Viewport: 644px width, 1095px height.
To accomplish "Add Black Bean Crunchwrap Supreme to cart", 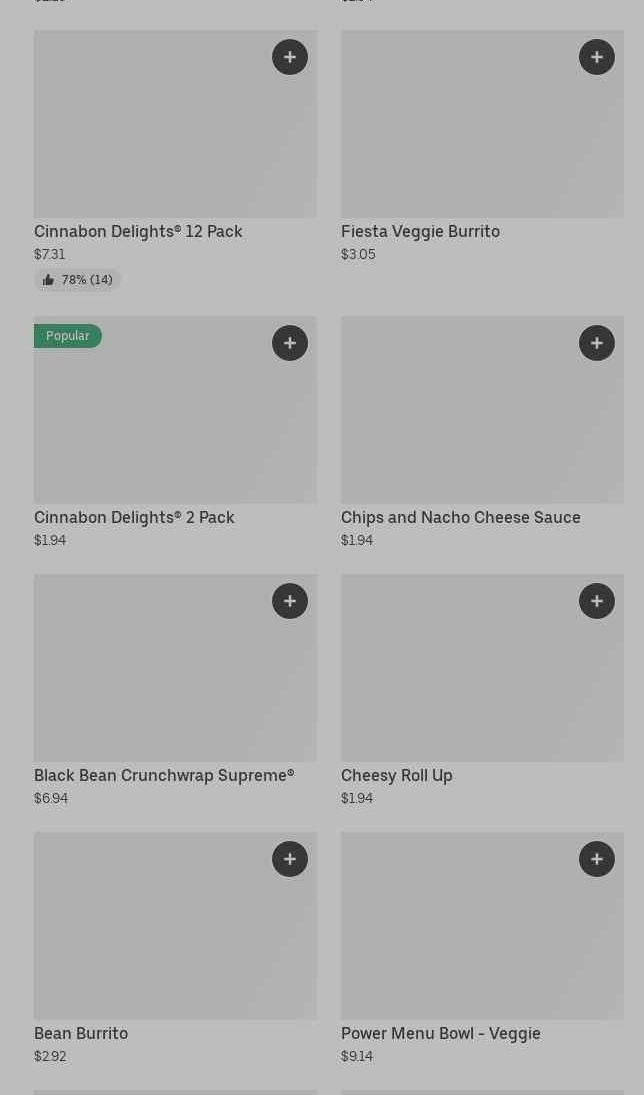I will (x=290, y=601).
